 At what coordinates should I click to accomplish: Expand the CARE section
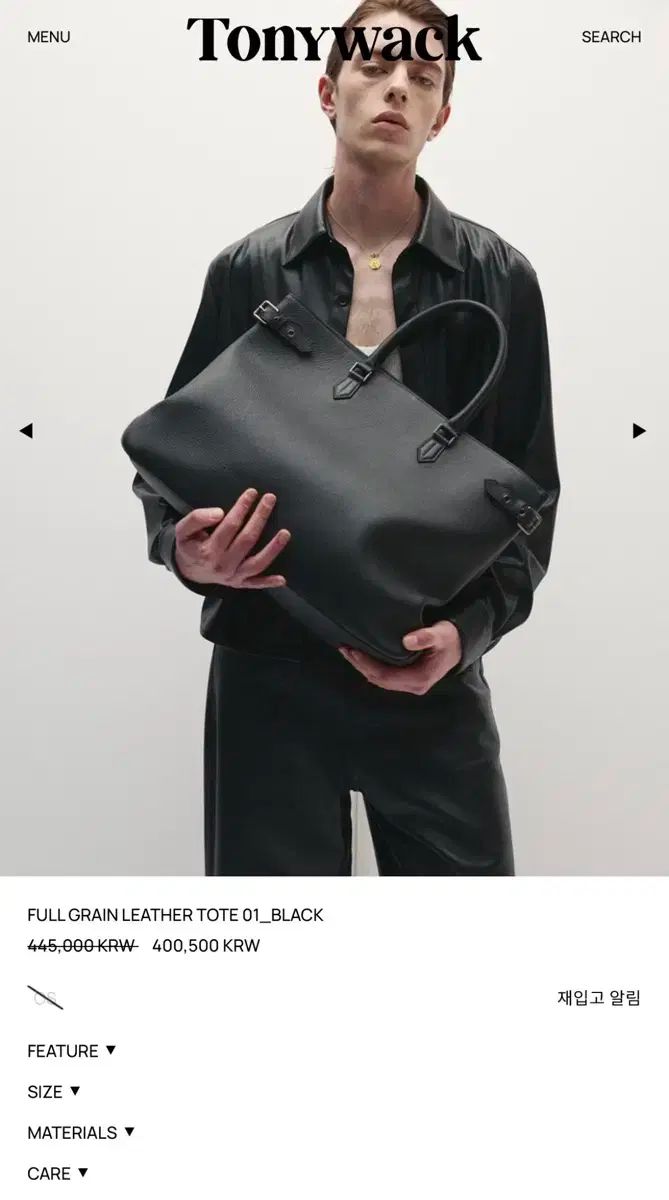tap(58, 1174)
